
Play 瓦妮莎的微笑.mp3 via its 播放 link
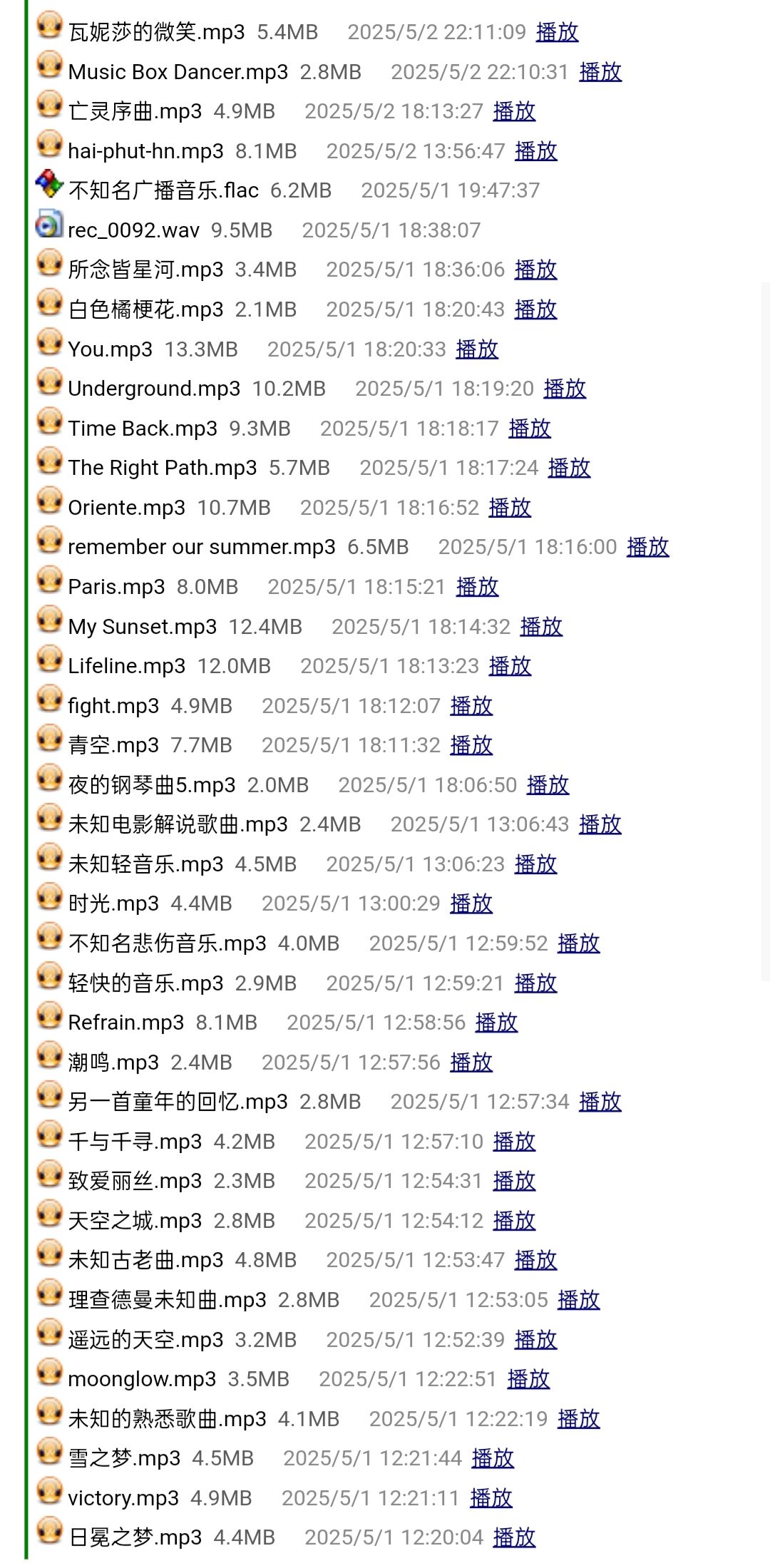pyautogui.click(x=557, y=32)
